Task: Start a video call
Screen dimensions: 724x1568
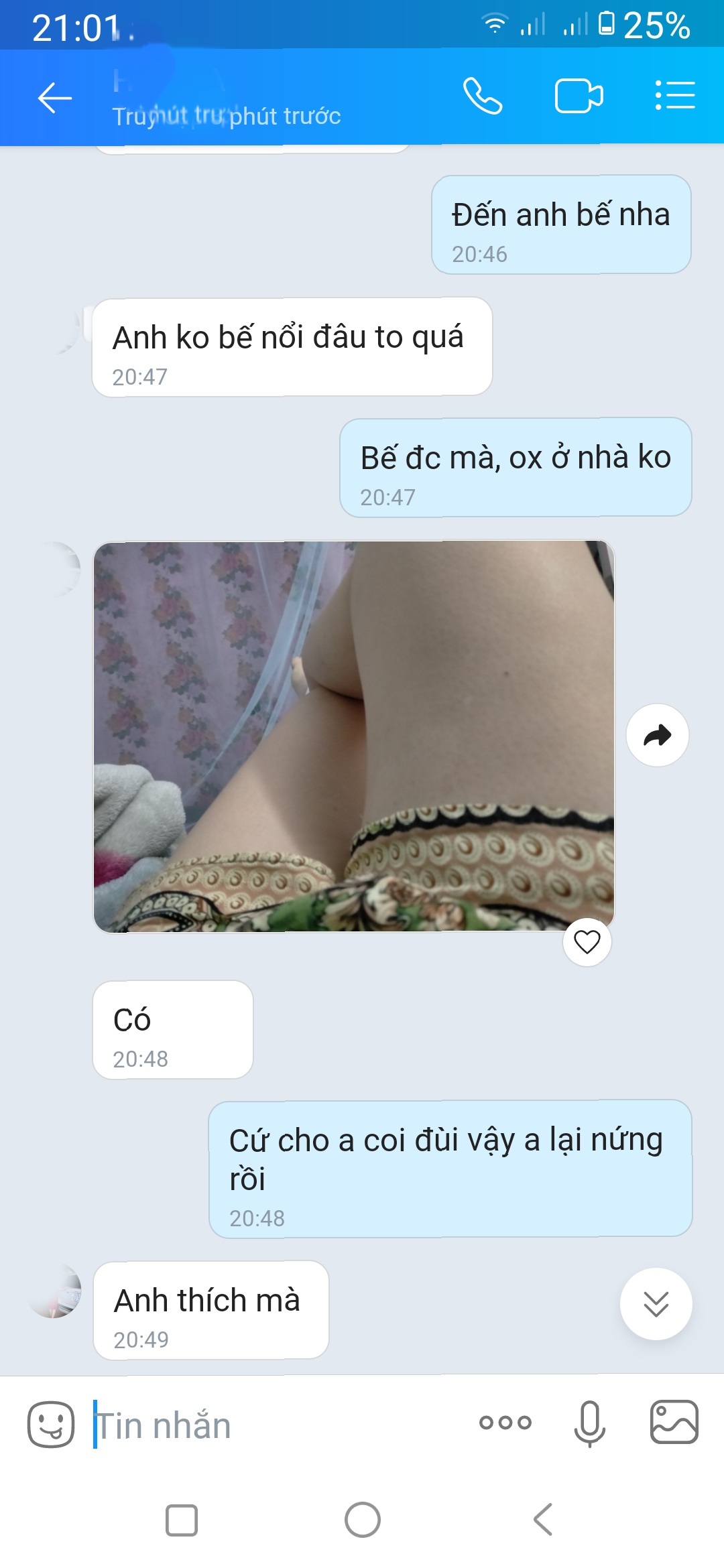Action: click(x=579, y=96)
